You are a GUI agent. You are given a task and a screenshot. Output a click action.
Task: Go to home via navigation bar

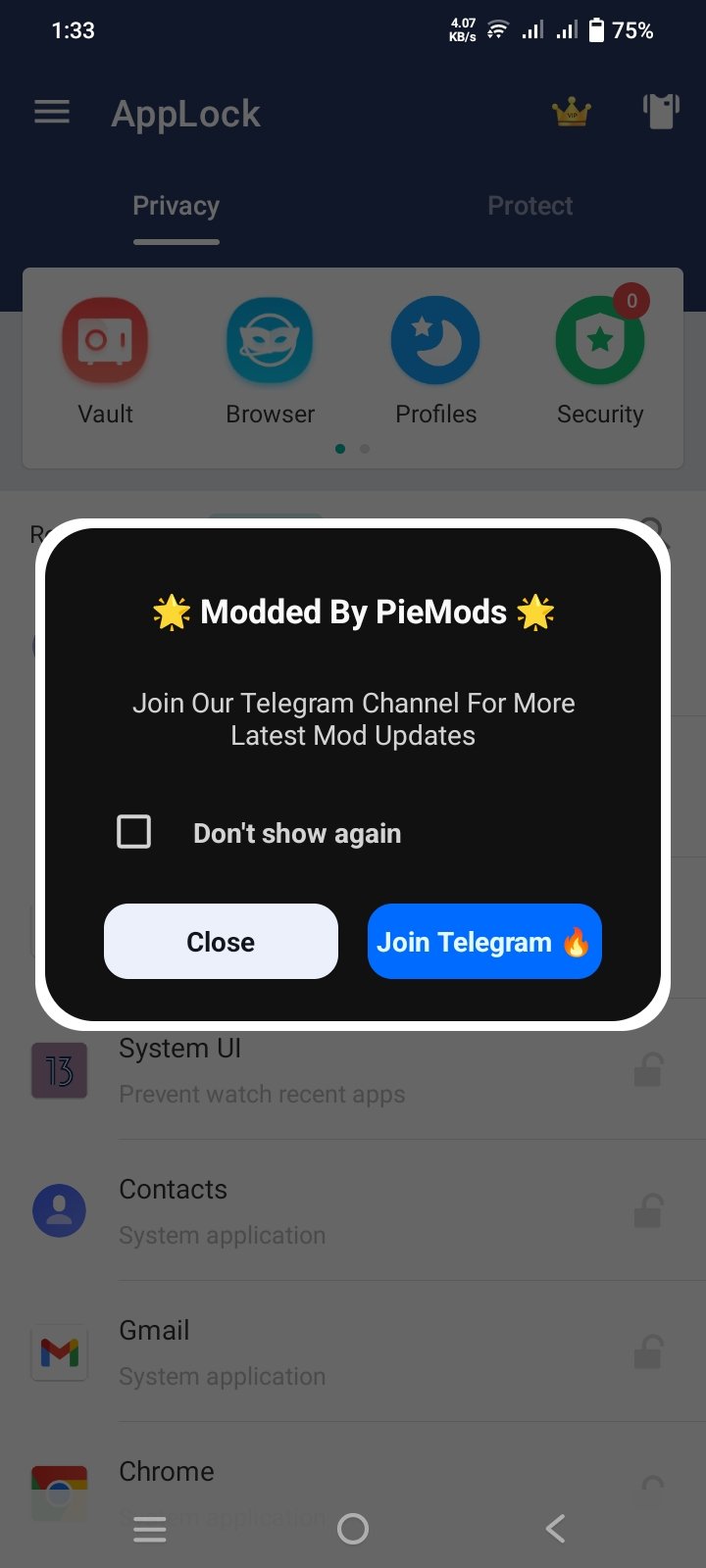pos(353,1529)
